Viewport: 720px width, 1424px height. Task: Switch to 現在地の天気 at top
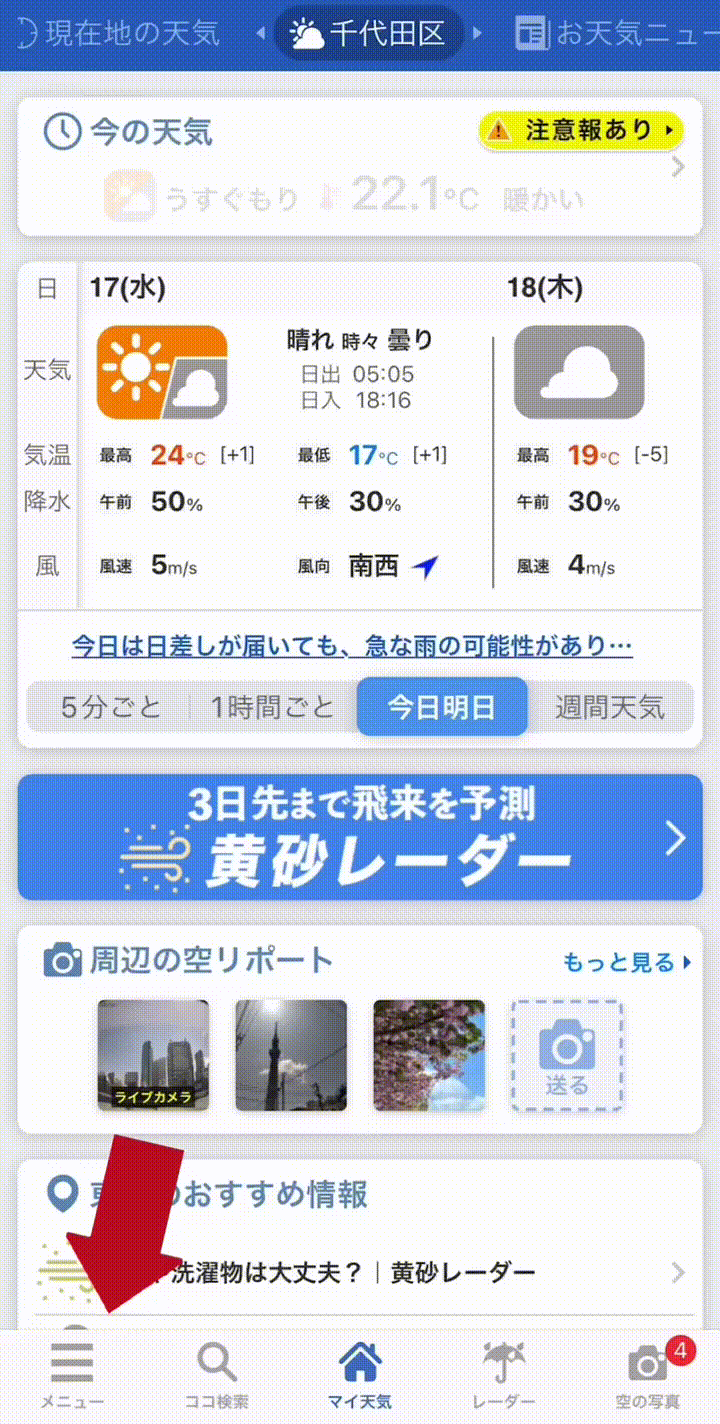click(x=120, y=34)
